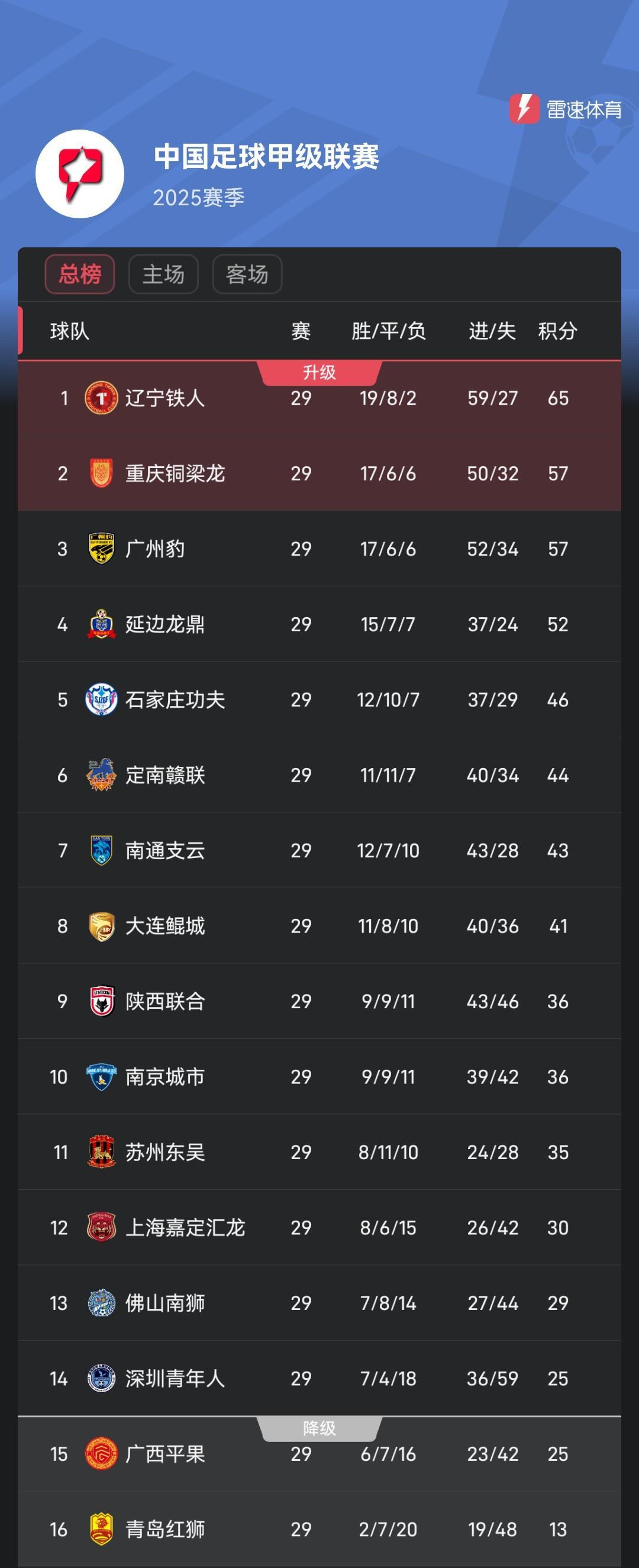The image size is (639, 1568).
Task: Switch to the 主场 tab
Action: point(164,275)
